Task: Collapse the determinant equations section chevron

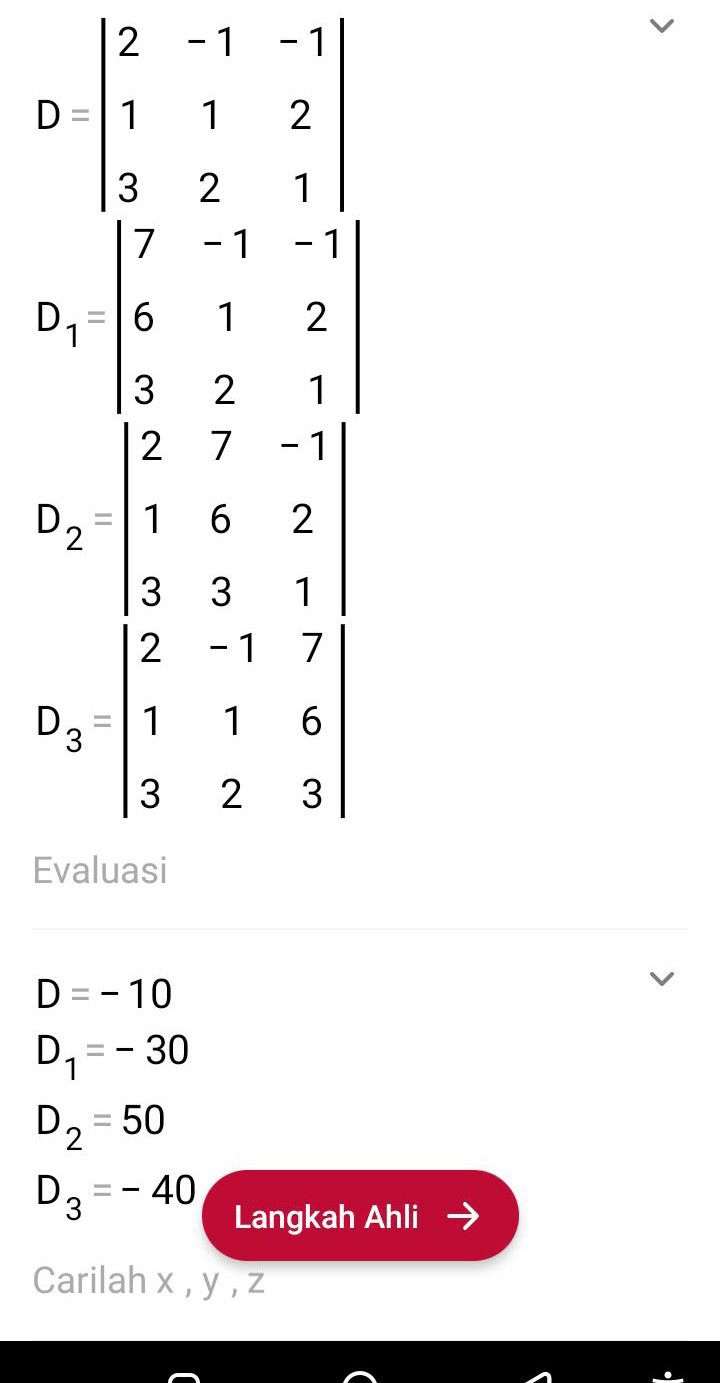Action: (x=662, y=26)
